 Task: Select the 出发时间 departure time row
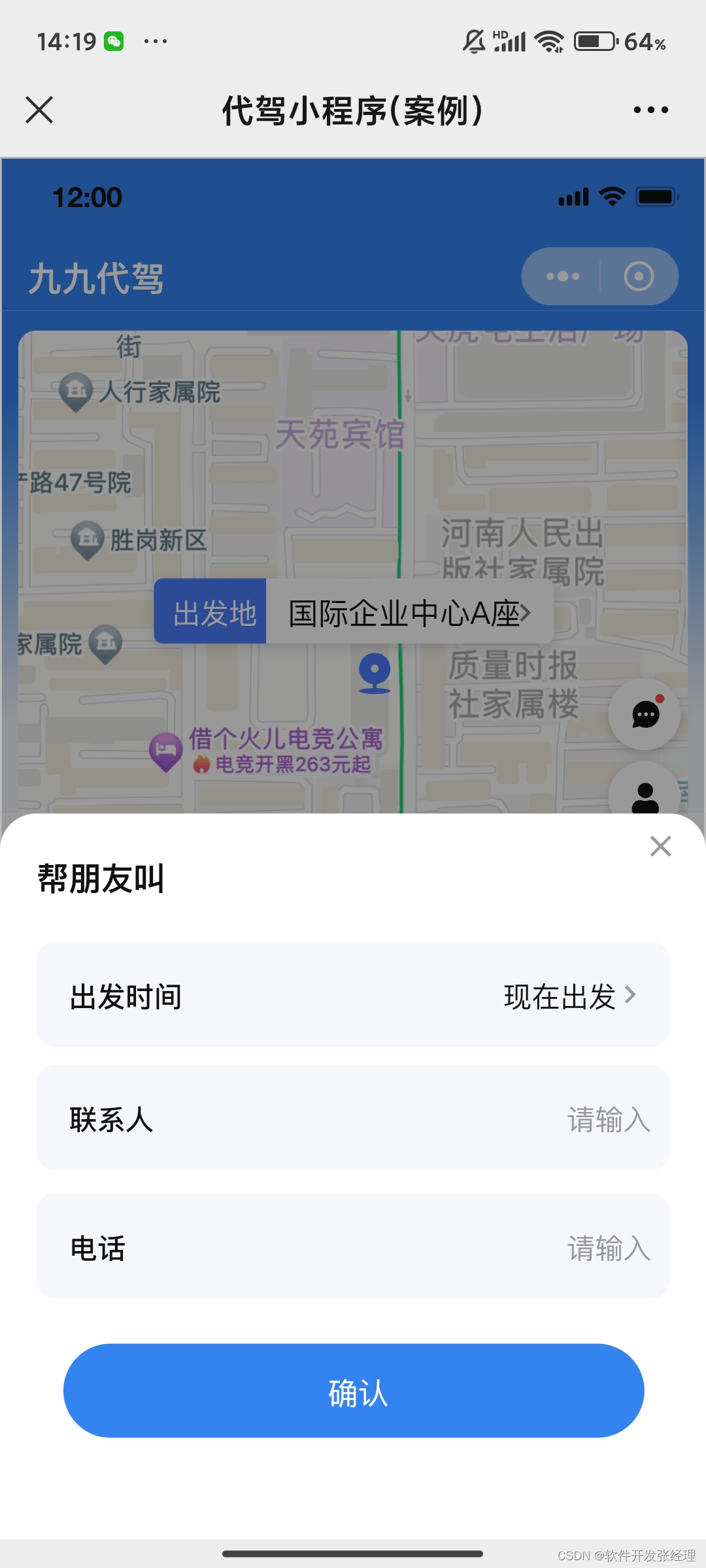(353, 994)
